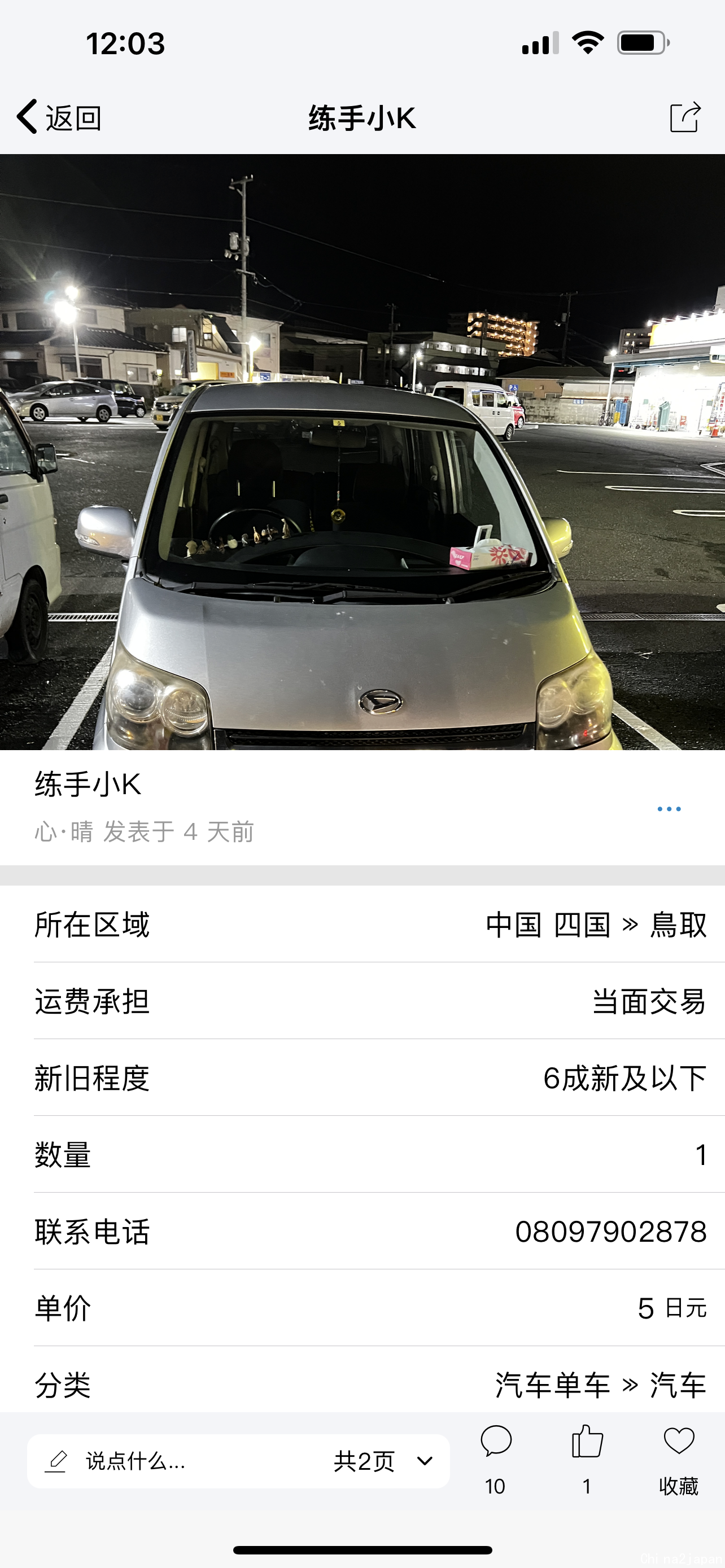
Task: Open the car photo in full view
Action: pyautogui.click(x=362, y=452)
